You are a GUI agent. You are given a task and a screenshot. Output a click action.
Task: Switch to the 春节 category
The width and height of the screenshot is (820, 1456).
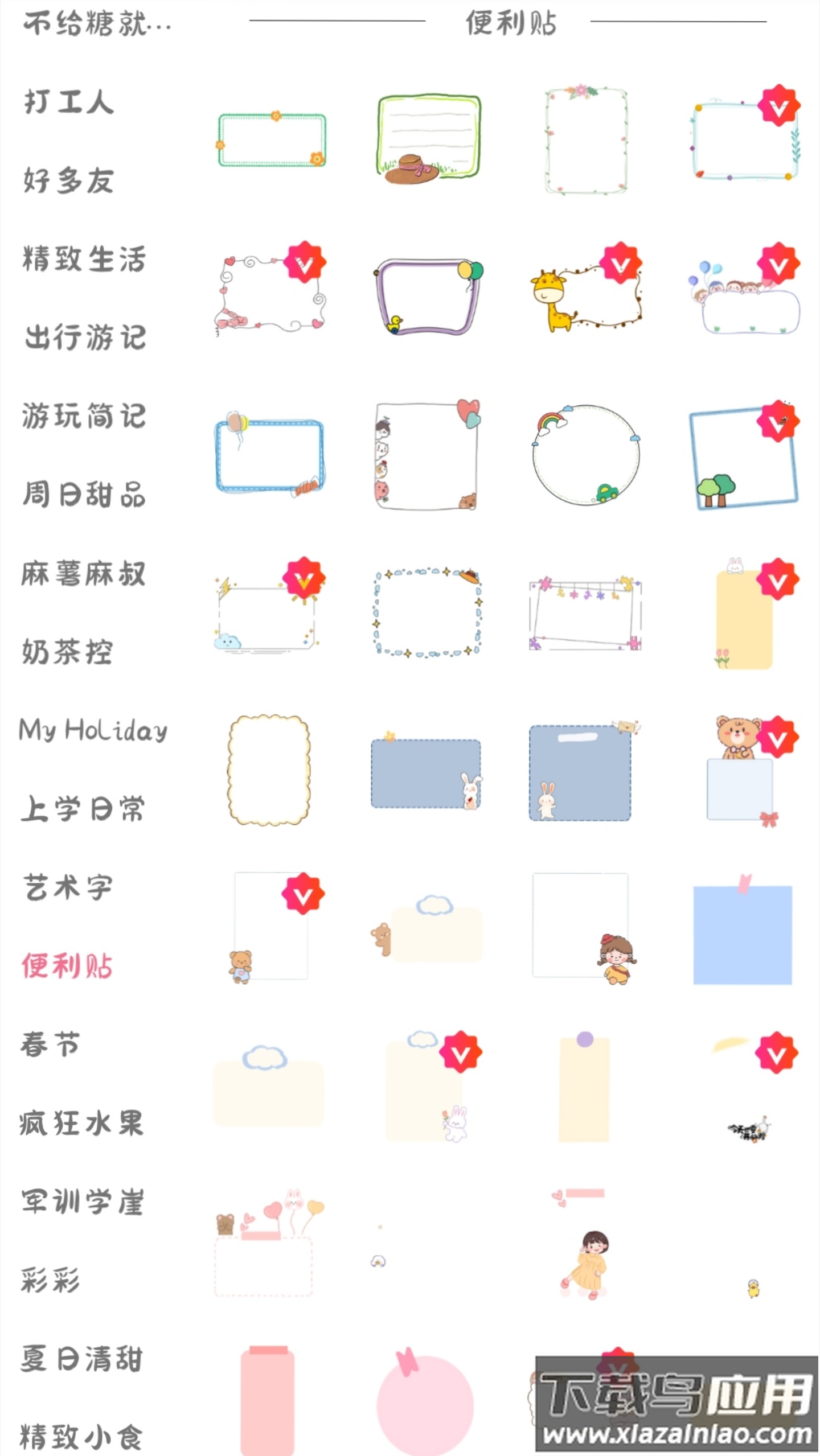[x=51, y=1044]
